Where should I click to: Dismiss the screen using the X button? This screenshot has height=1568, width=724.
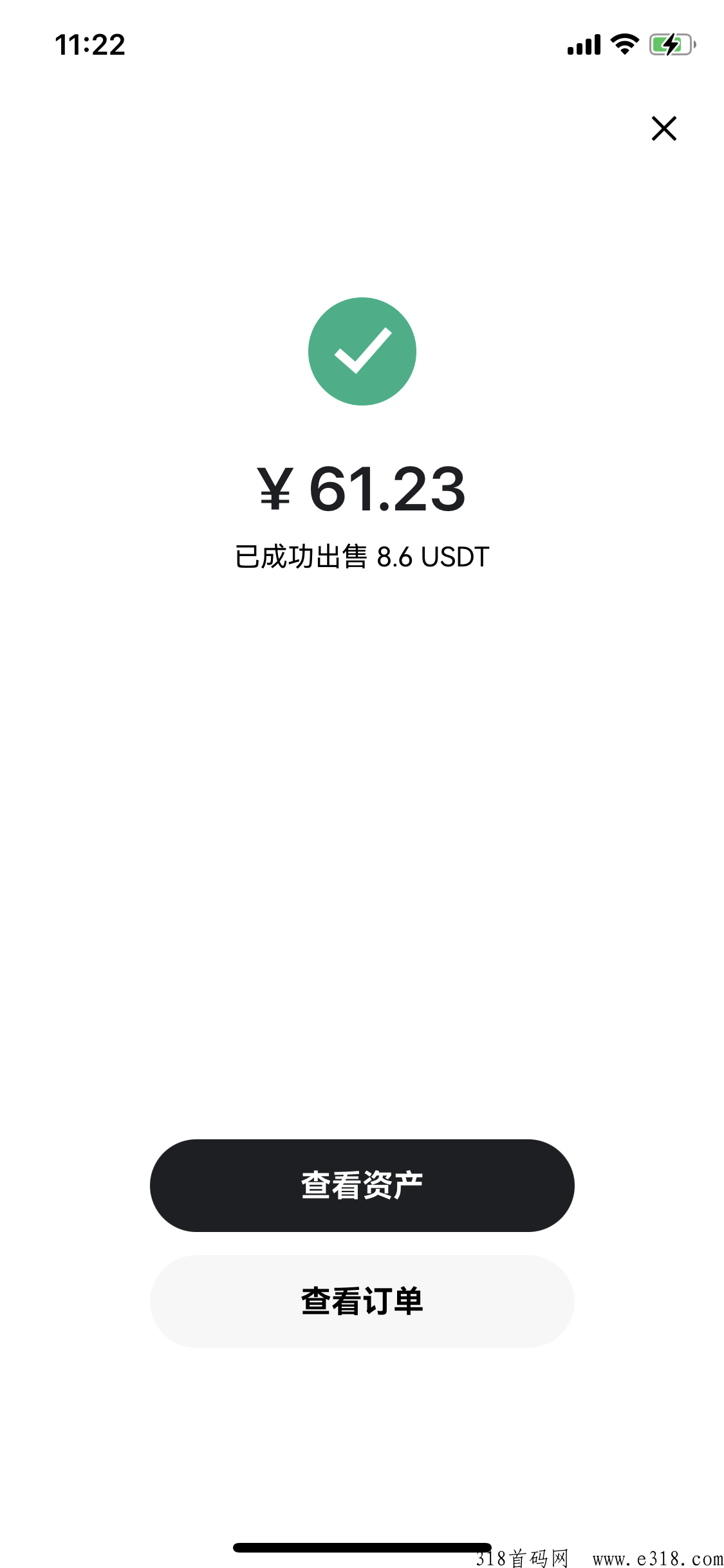664,129
